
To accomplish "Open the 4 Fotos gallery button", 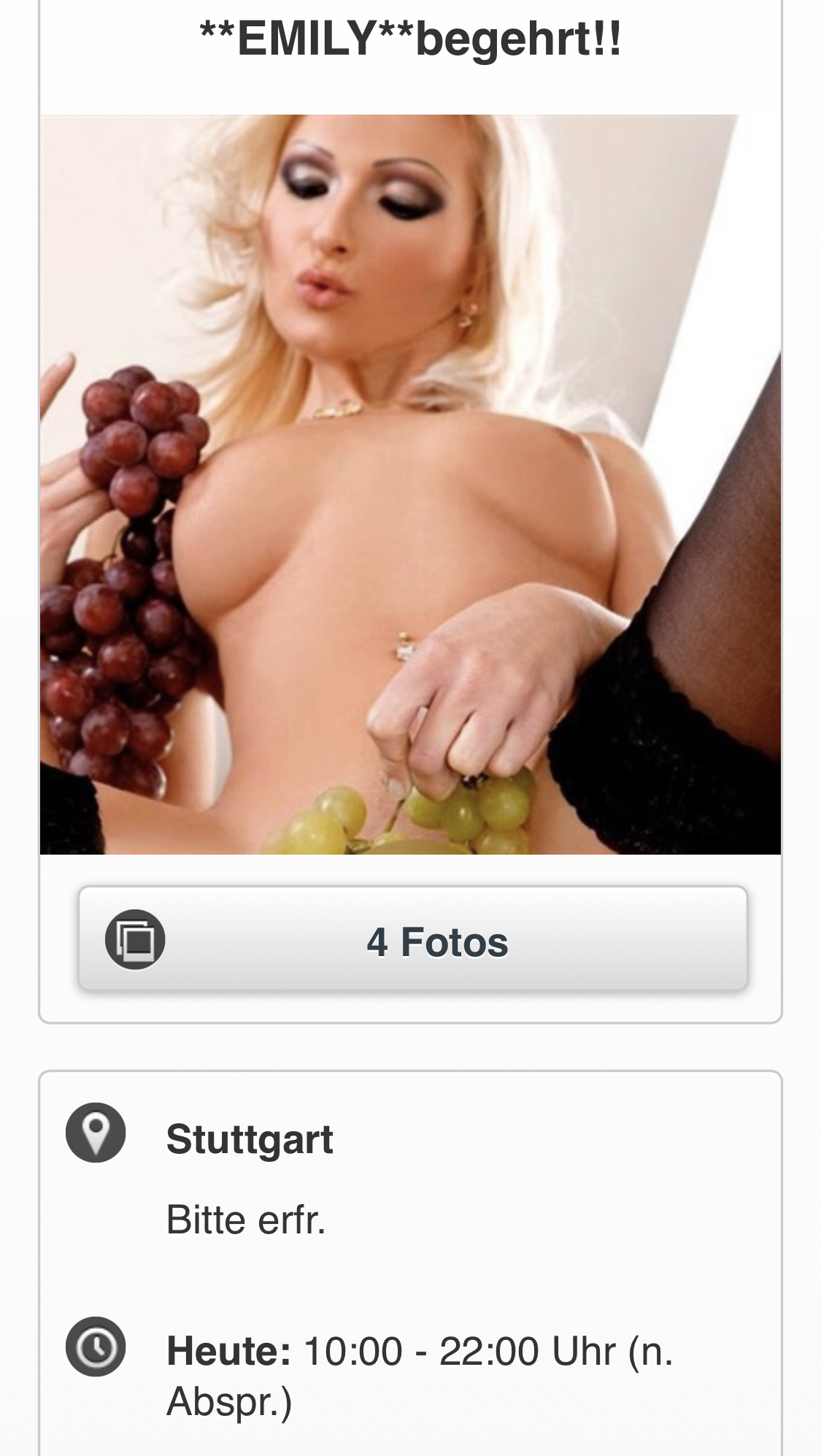I will [x=413, y=940].
